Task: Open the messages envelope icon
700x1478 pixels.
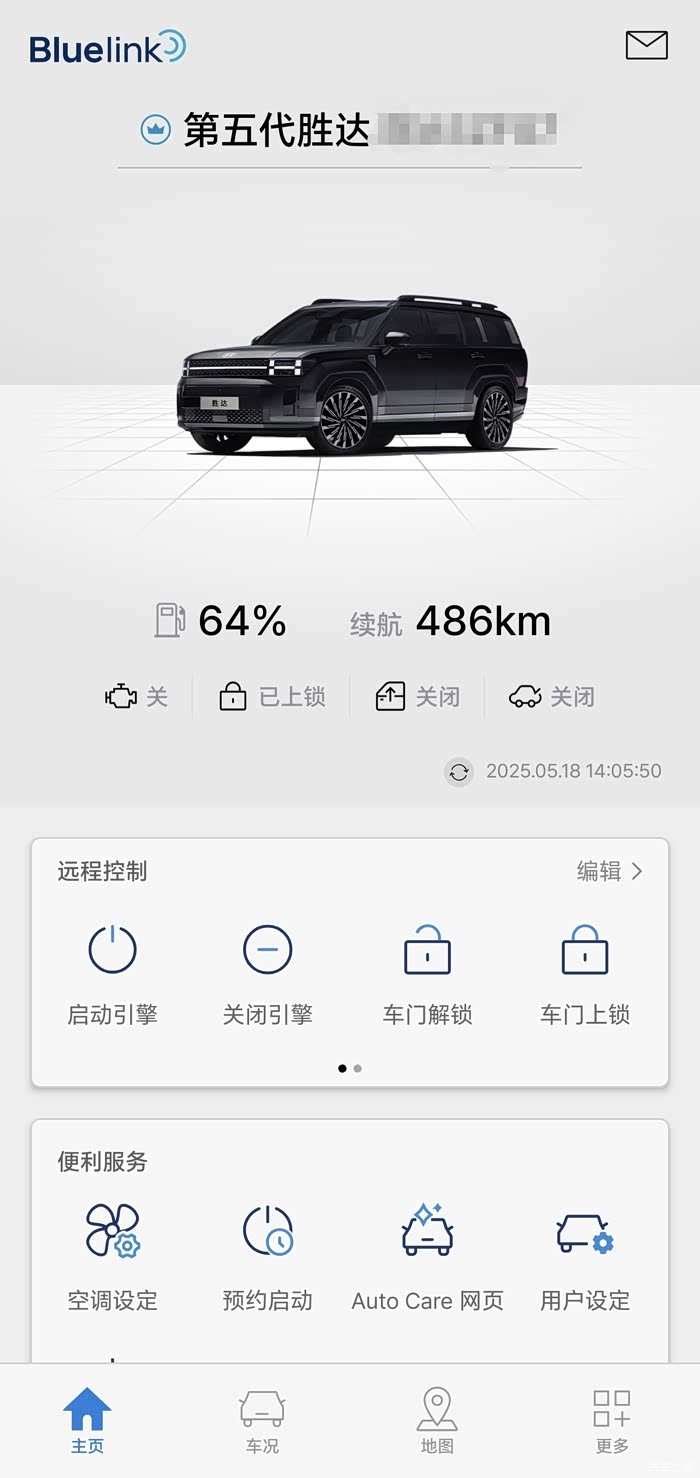Action: (646, 45)
